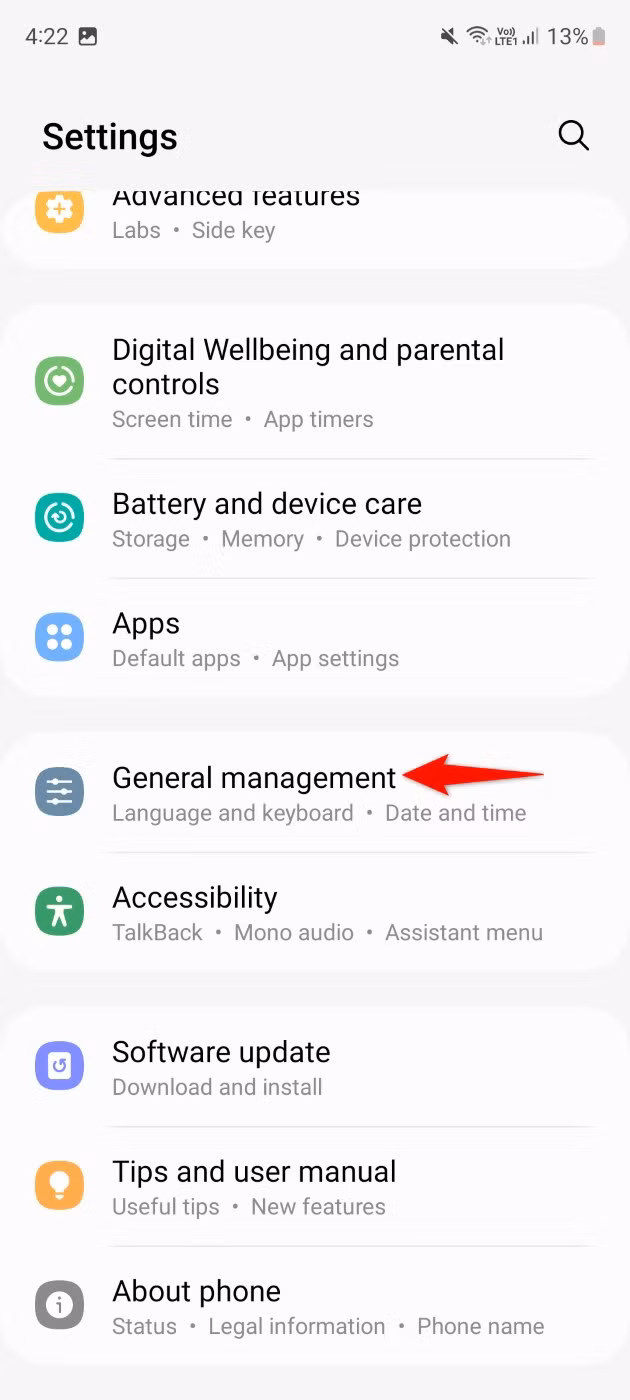This screenshot has height=1400, width=630.
Task: Check for Software update
Action: click(315, 1067)
